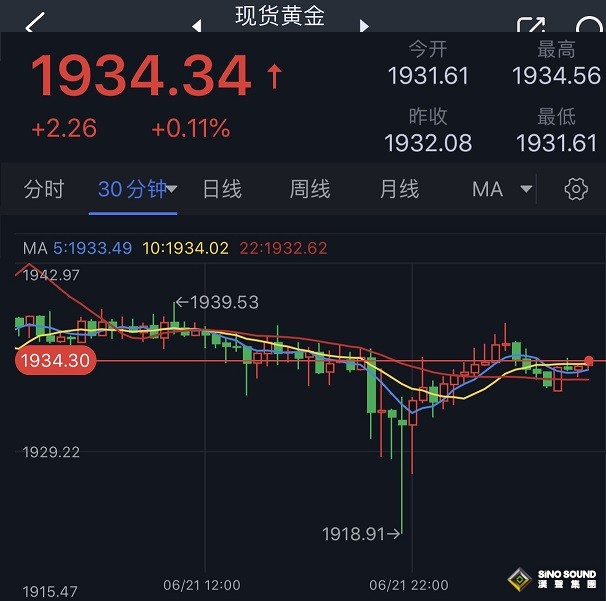Switch to the next instrument with right arrow
This screenshot has width=606, height=601.
tap(364, 26)
